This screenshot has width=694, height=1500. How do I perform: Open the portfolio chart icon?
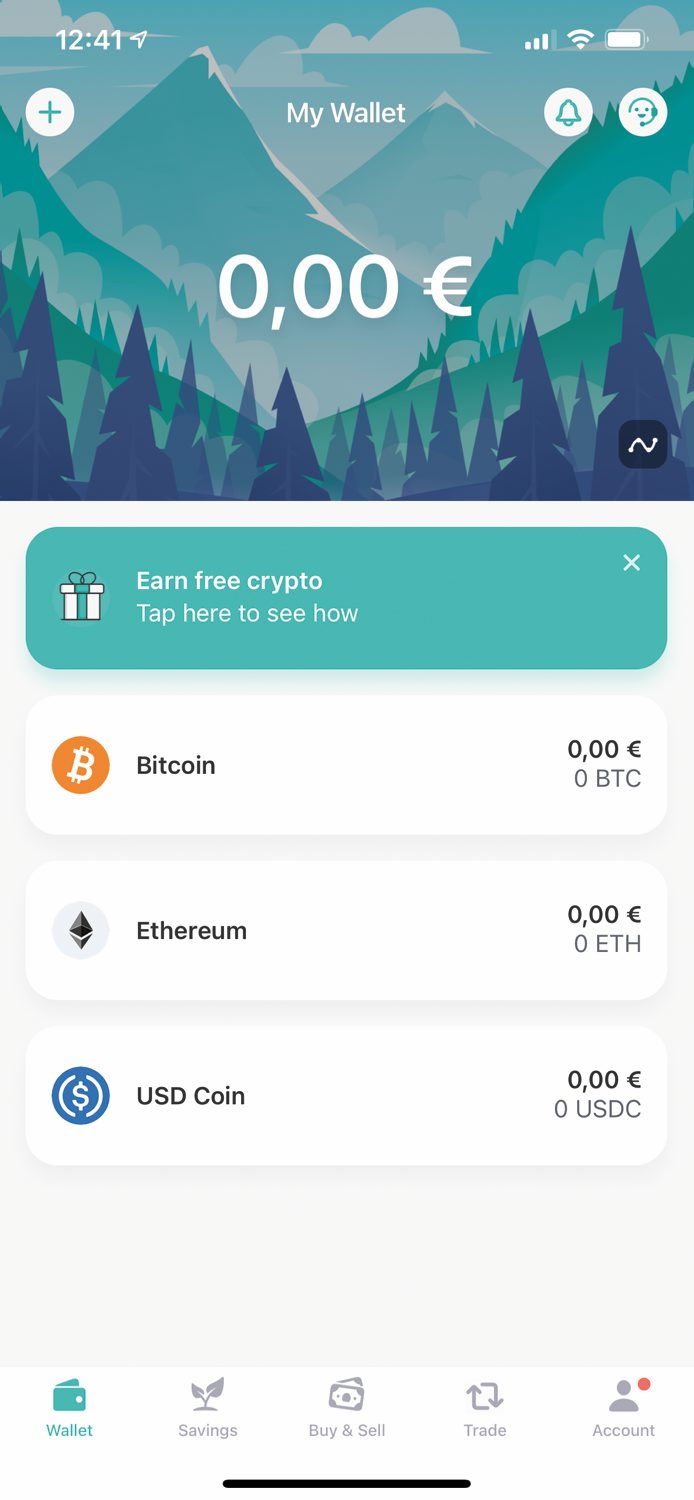[642, 445]
